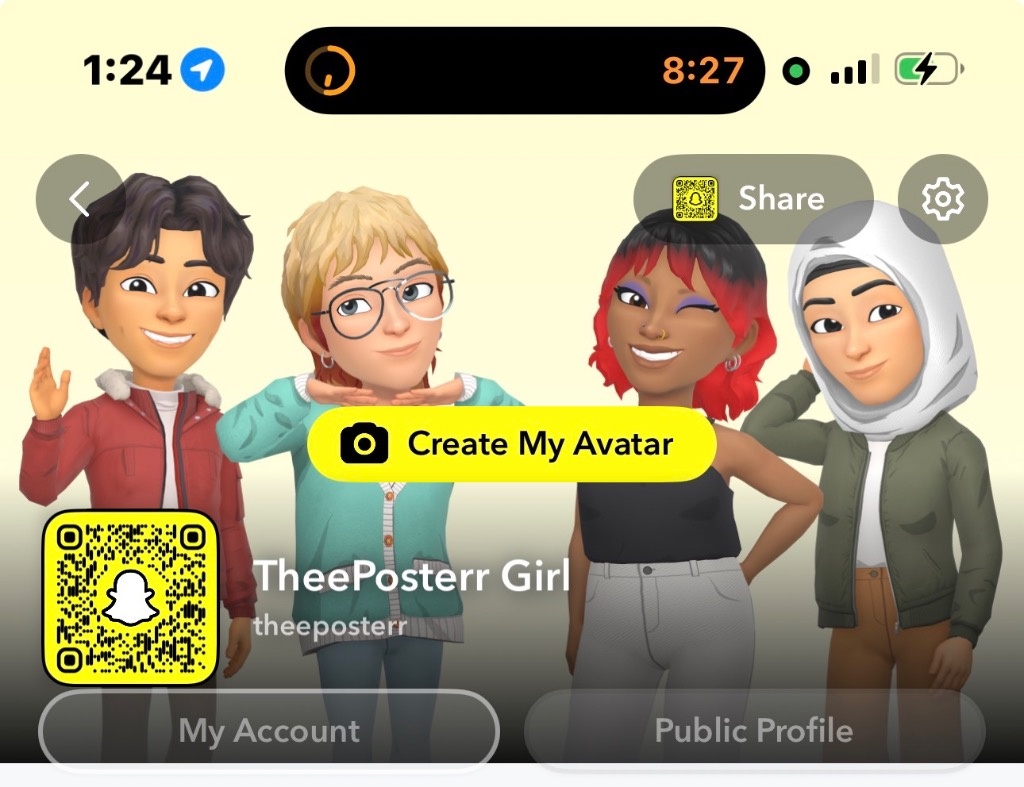View the Public Profile

pos(754,730)
